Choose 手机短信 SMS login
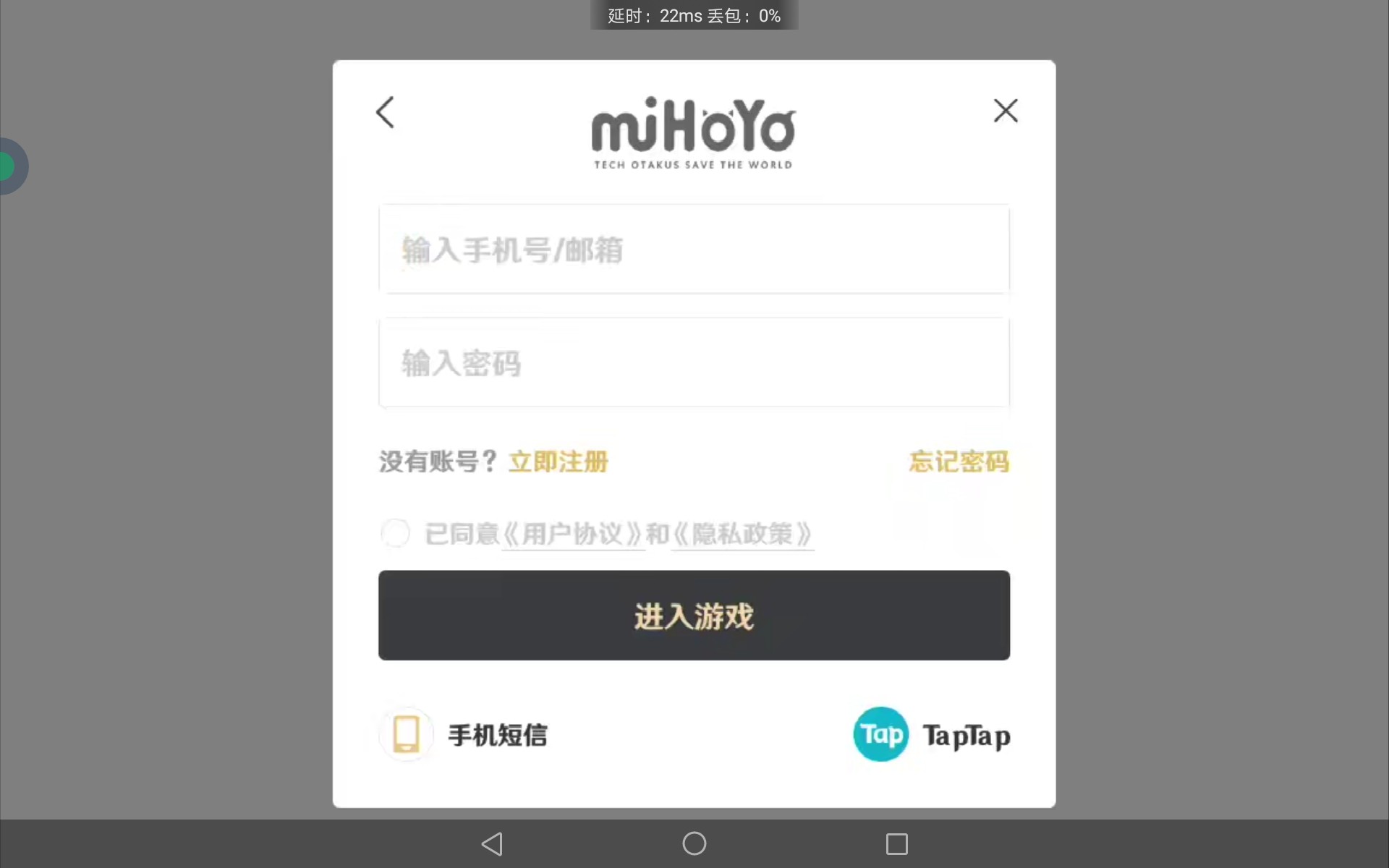 (x=464, y=735)
